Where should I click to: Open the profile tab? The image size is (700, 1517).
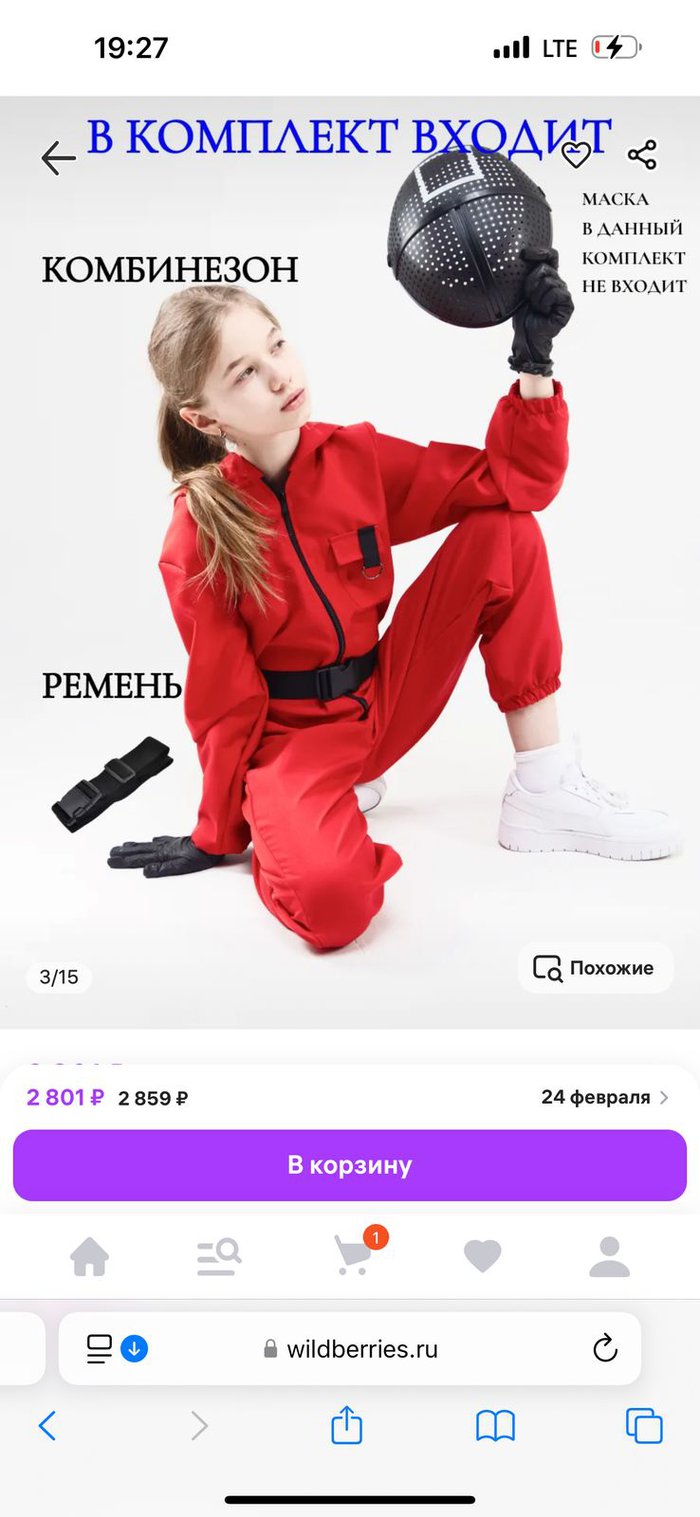[610, 1257]
